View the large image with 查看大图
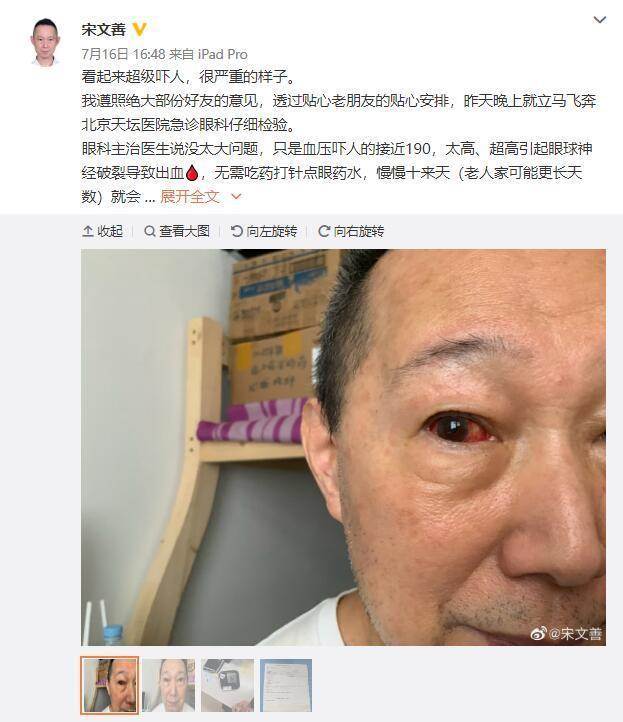 (x=176, y=231)
